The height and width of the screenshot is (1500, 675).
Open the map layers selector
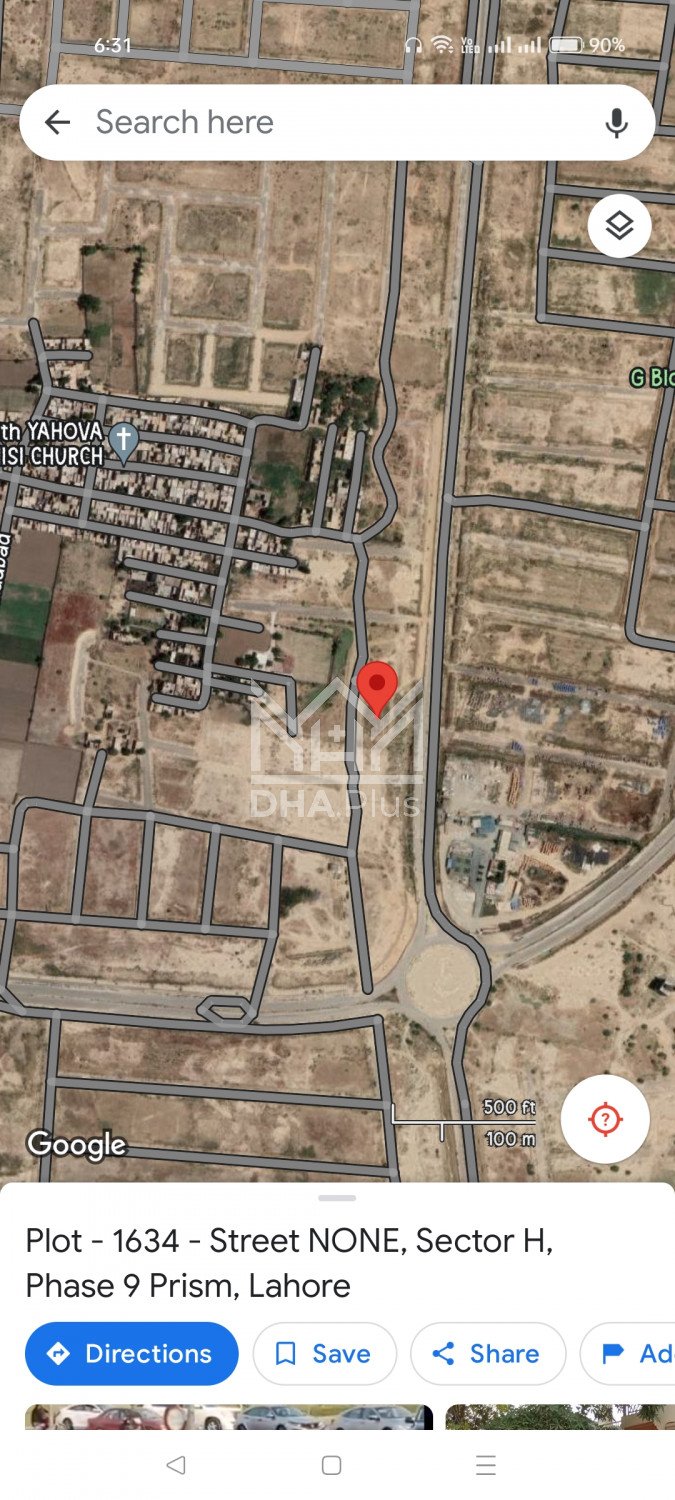point(619,226)
